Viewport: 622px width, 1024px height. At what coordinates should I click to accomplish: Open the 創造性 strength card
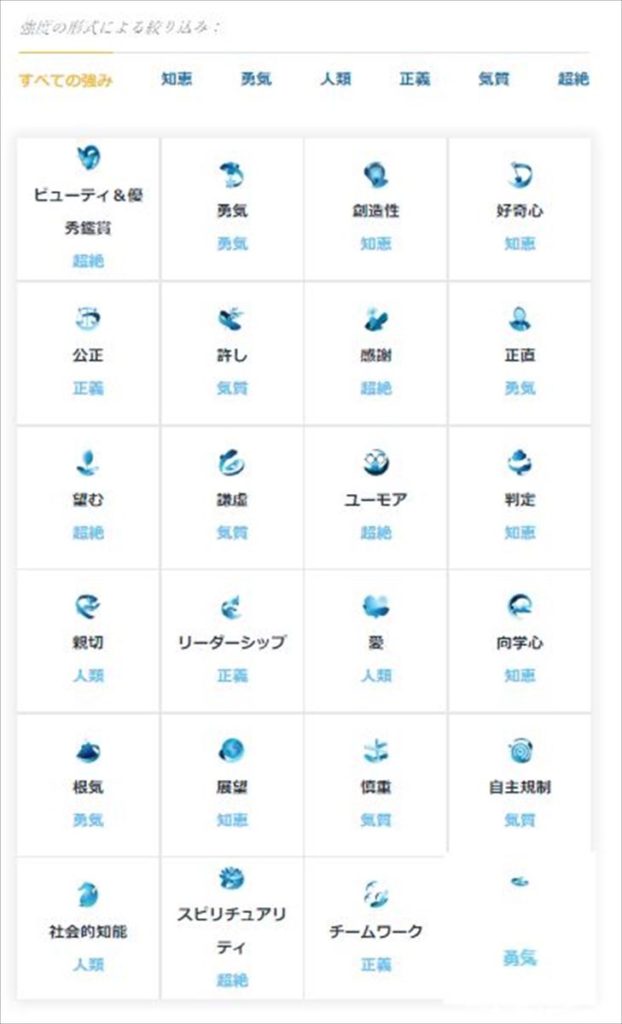click(x=376, y=209)
